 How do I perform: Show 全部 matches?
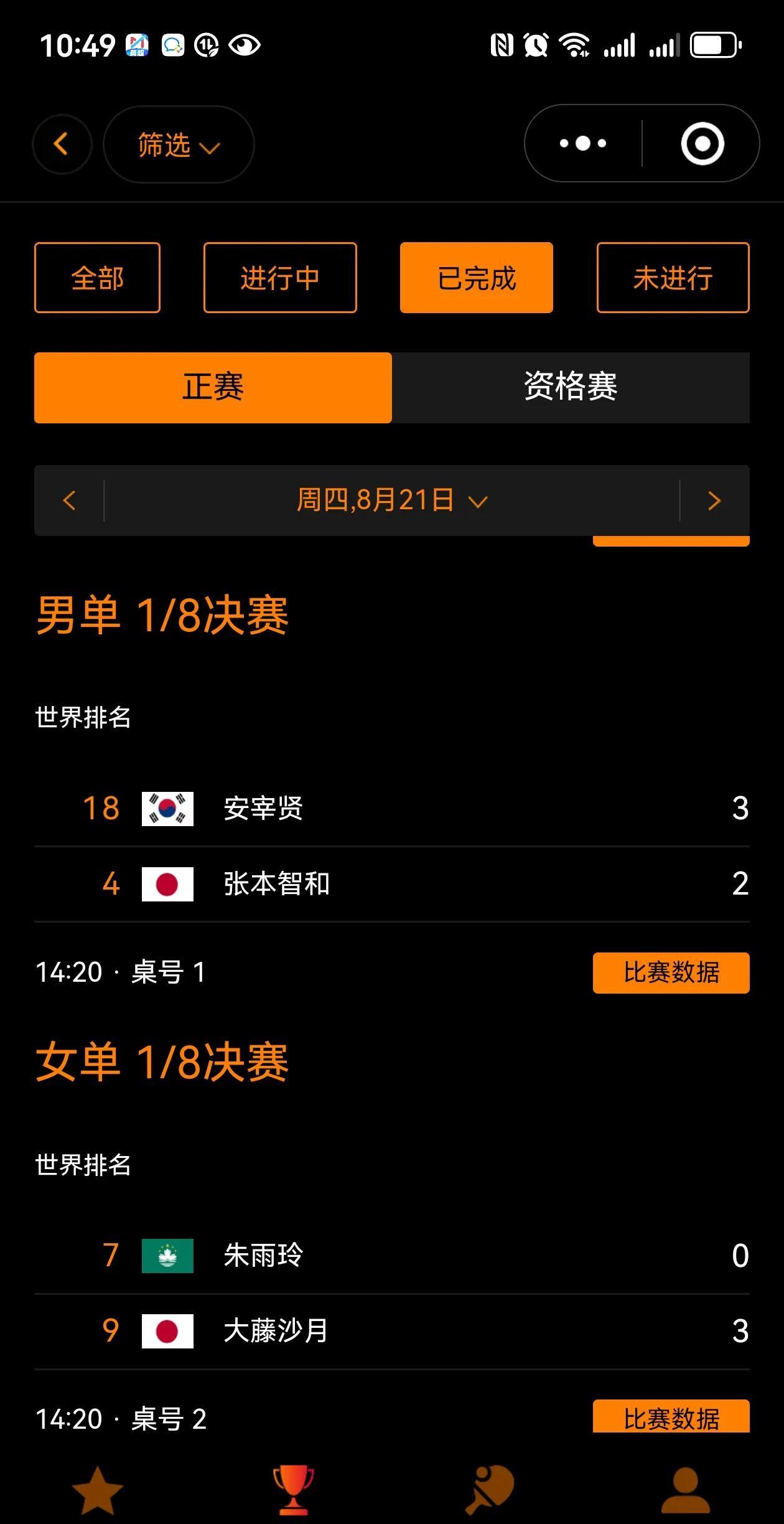tap(97, 278)
